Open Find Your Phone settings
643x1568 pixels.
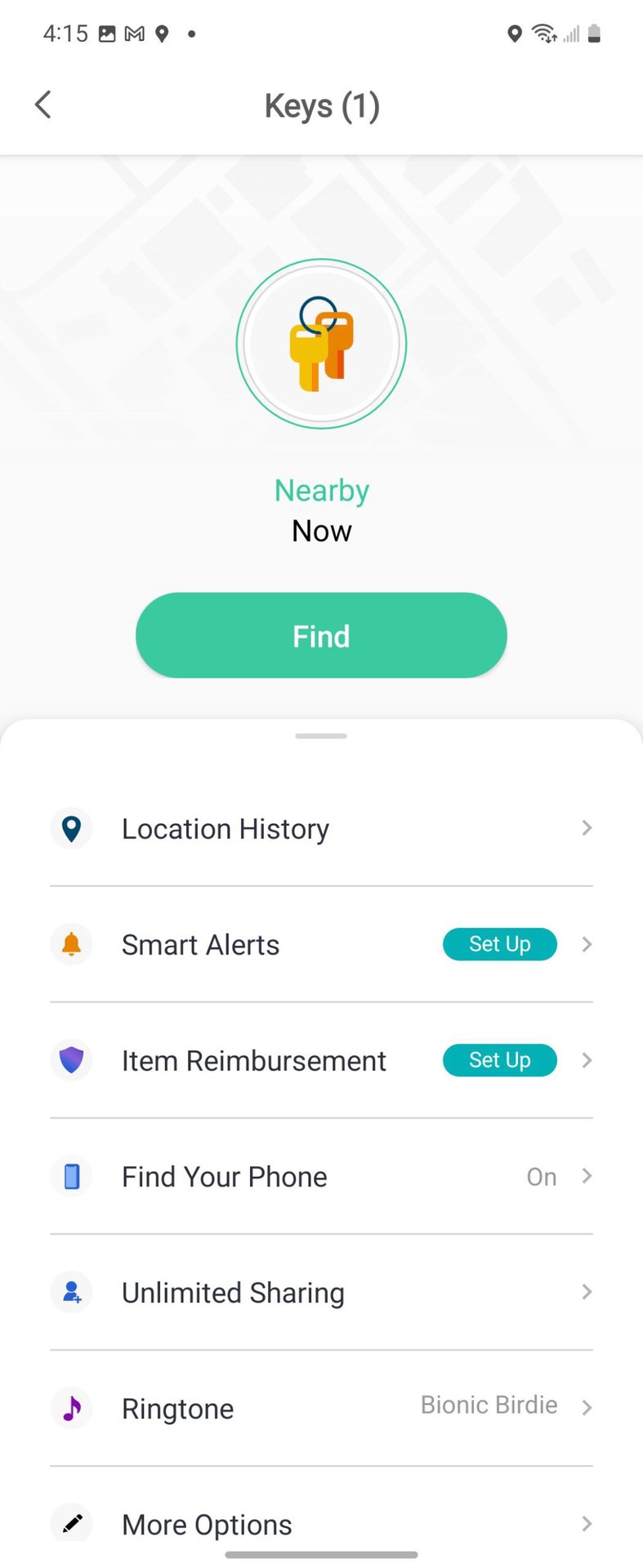point(321,1176)
